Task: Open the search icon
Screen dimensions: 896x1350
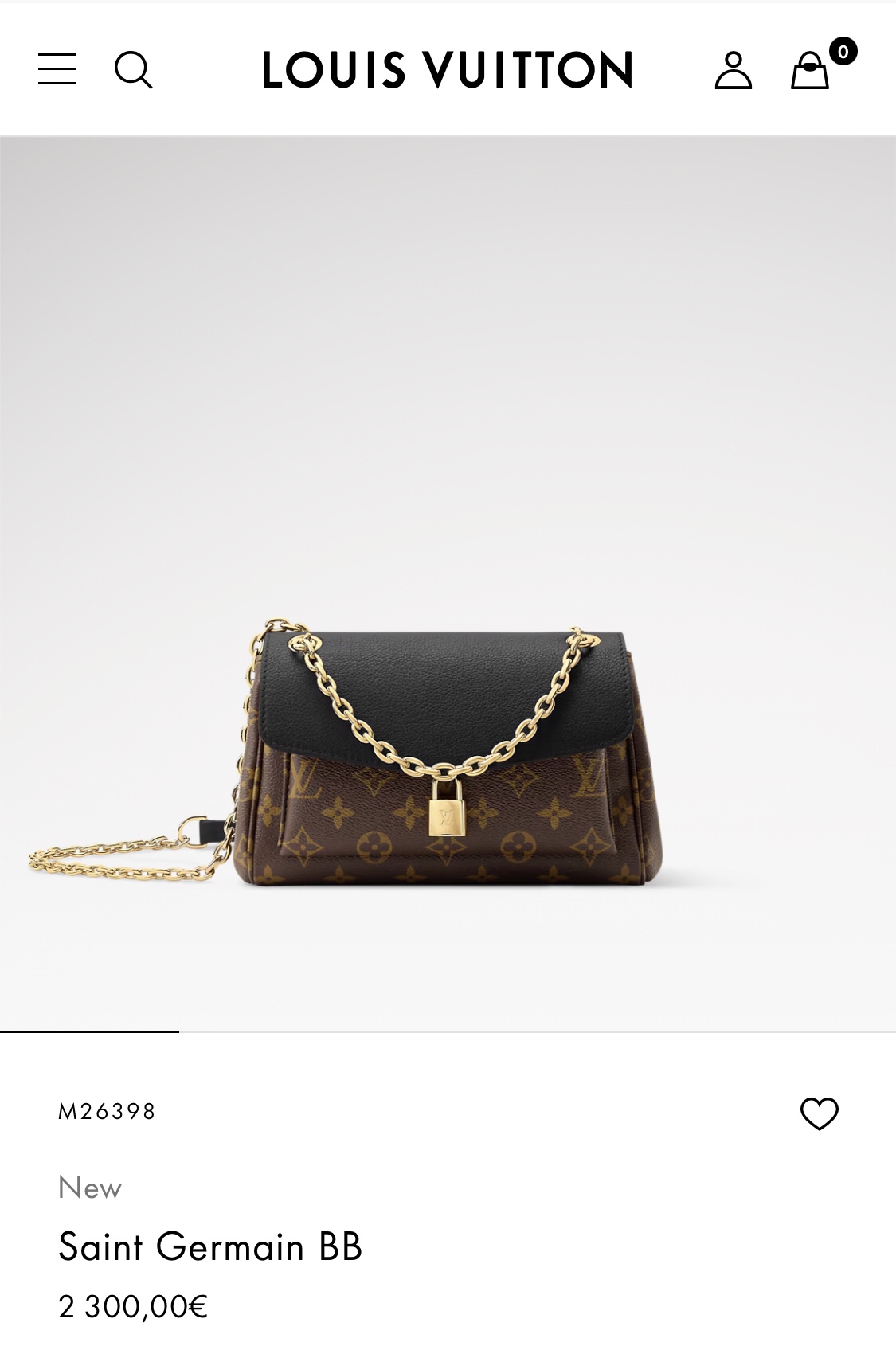Action: click(133, 70)
